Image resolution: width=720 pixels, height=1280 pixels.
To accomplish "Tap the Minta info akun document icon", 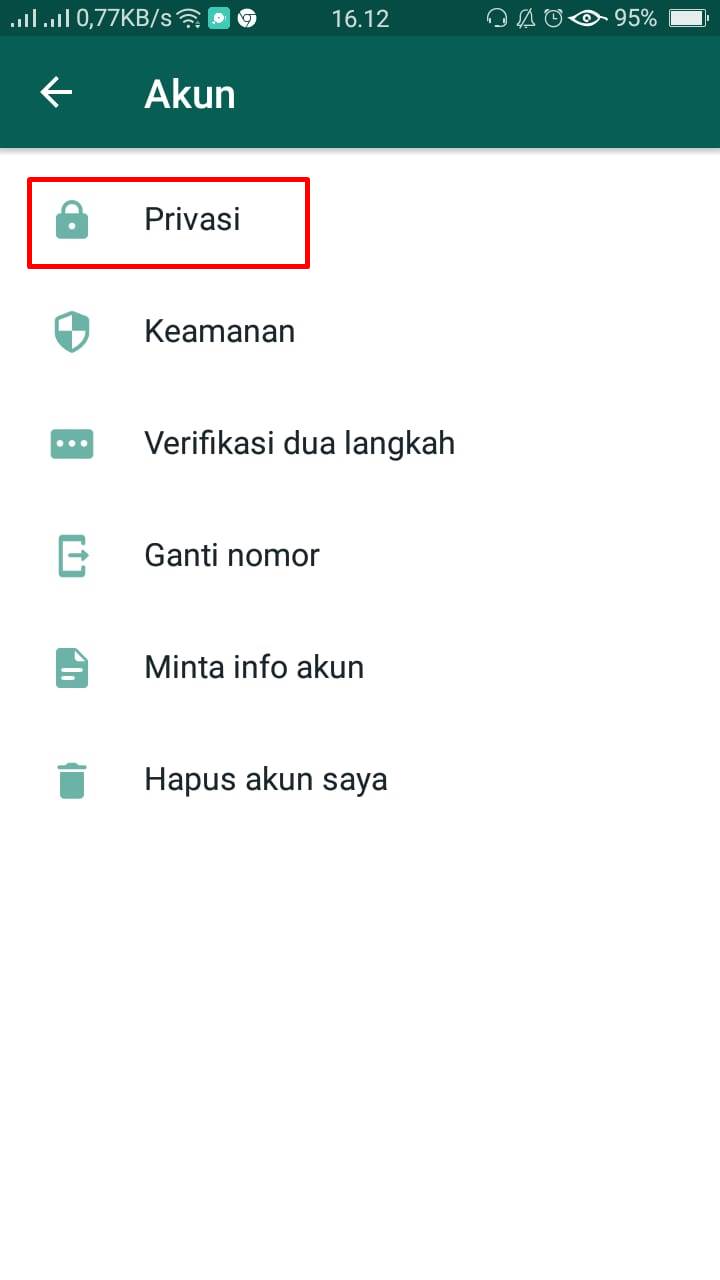I will (71, 667).
